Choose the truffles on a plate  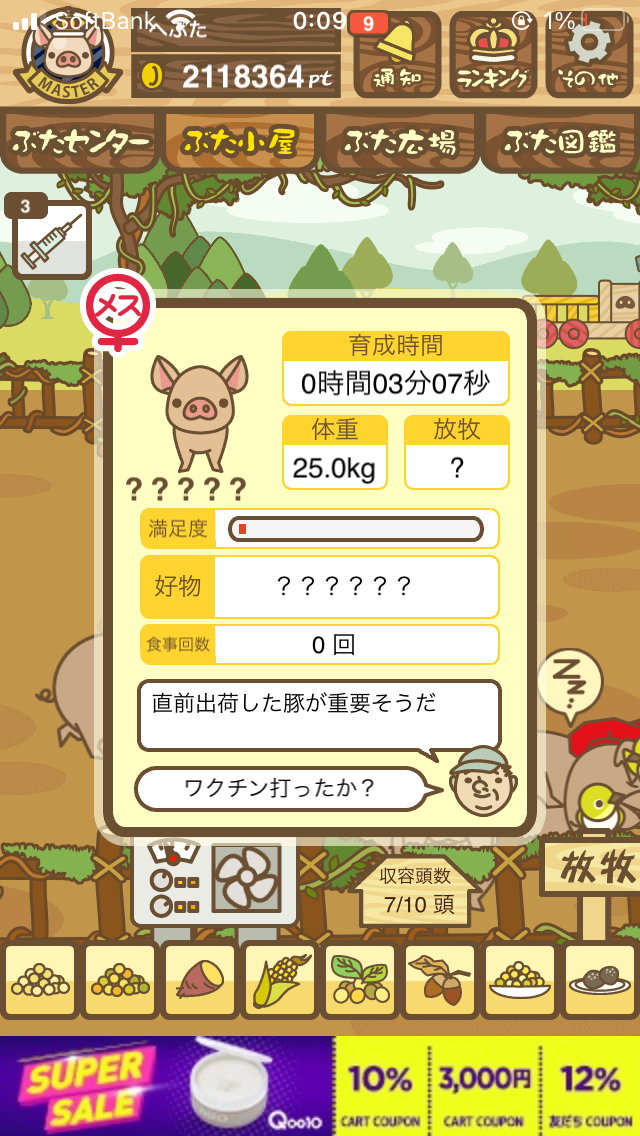pyautogui.click(x=602, y=980)
